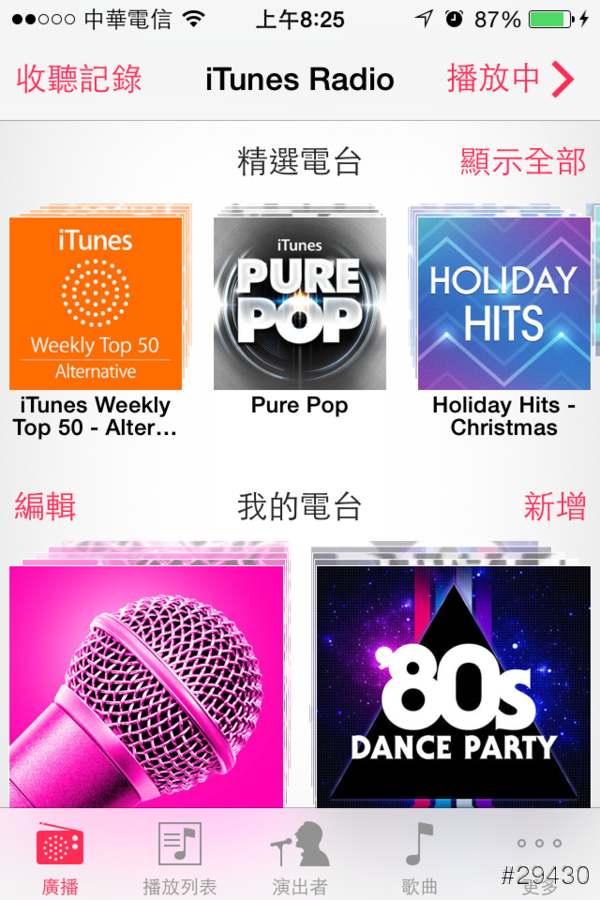Image resolution: width=600 pixels, height=900 pixels.
Task: Select the 廣播 radio tab
Action: 60,857
